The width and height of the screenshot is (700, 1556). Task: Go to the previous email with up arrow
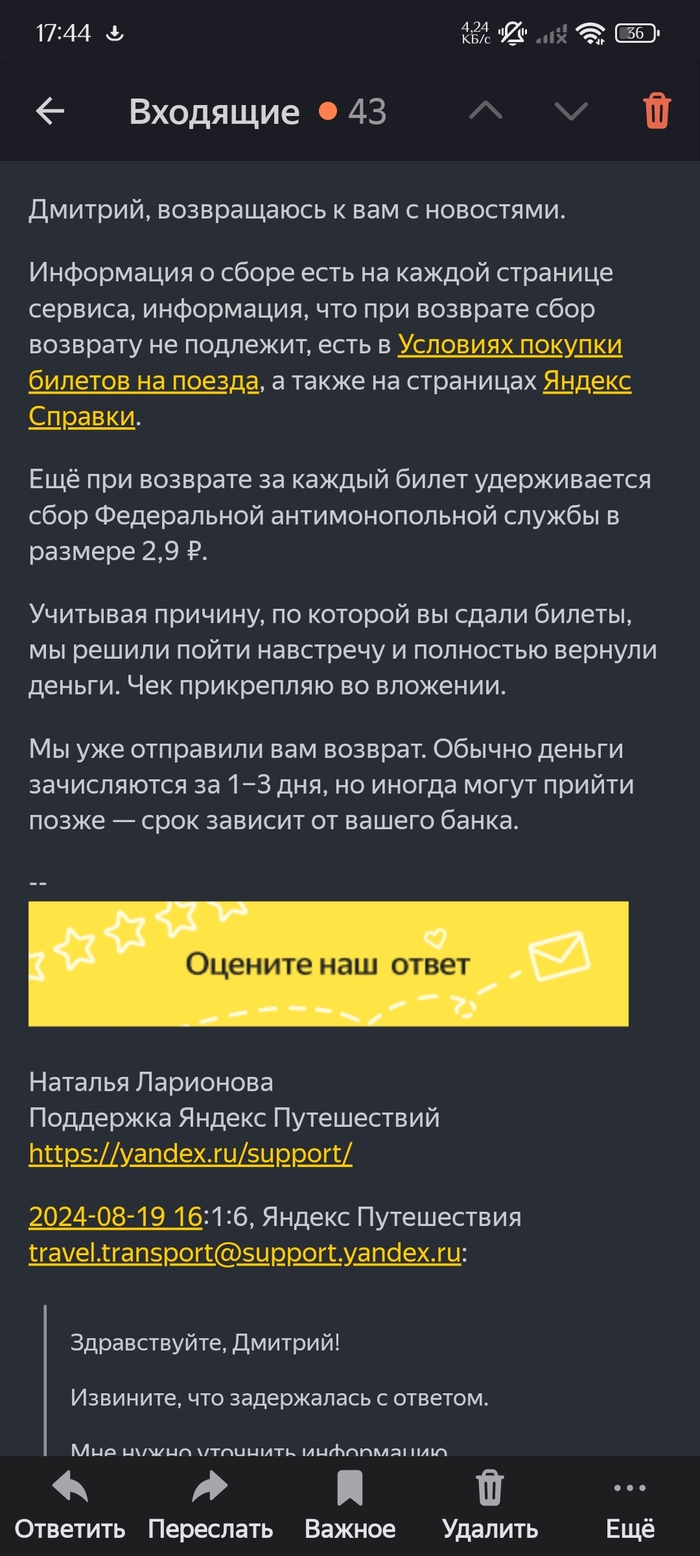(x=486, y=112)
